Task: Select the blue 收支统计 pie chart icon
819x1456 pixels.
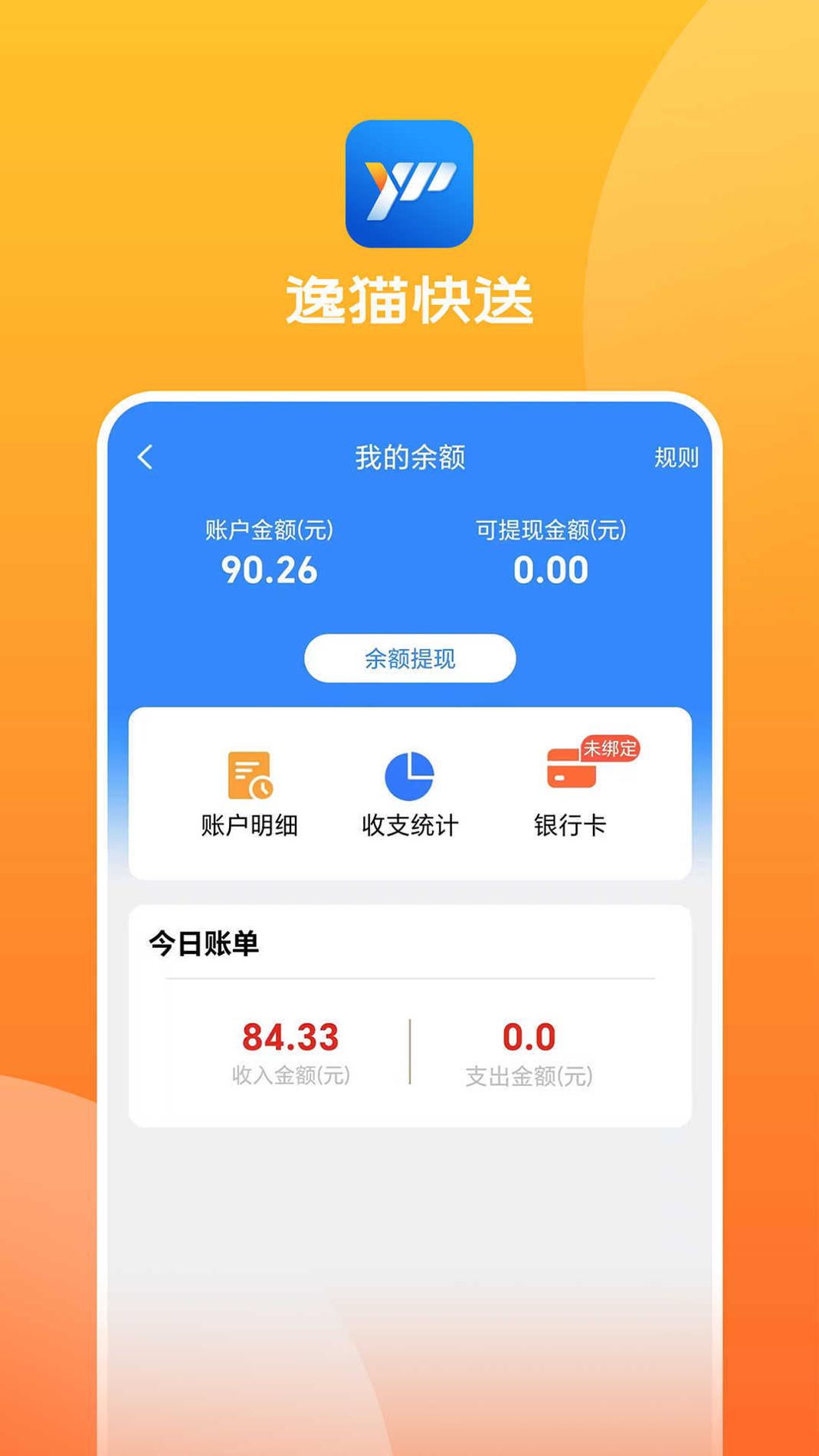Action: tap(410, 776)
